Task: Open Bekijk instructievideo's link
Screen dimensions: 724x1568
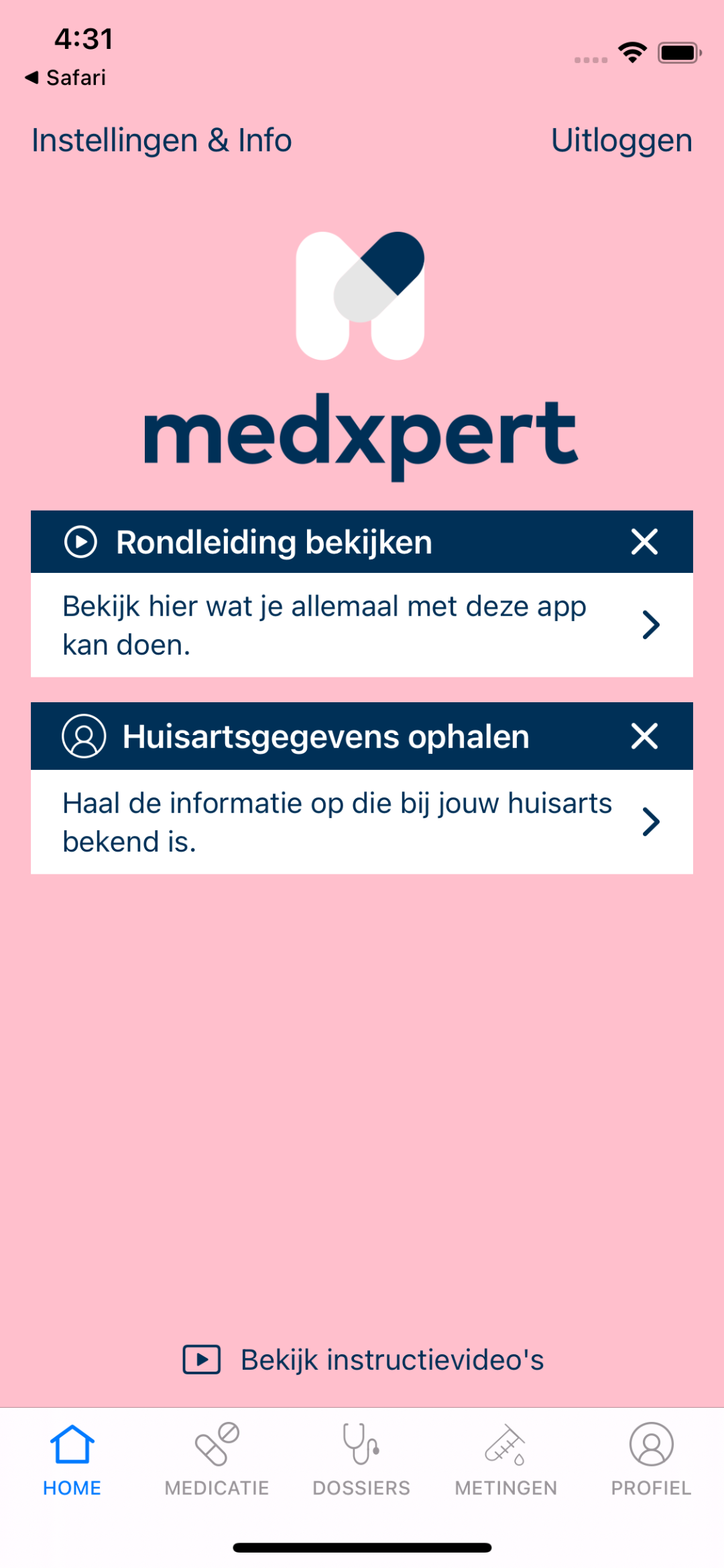Action: click(x=363, y=1360)
